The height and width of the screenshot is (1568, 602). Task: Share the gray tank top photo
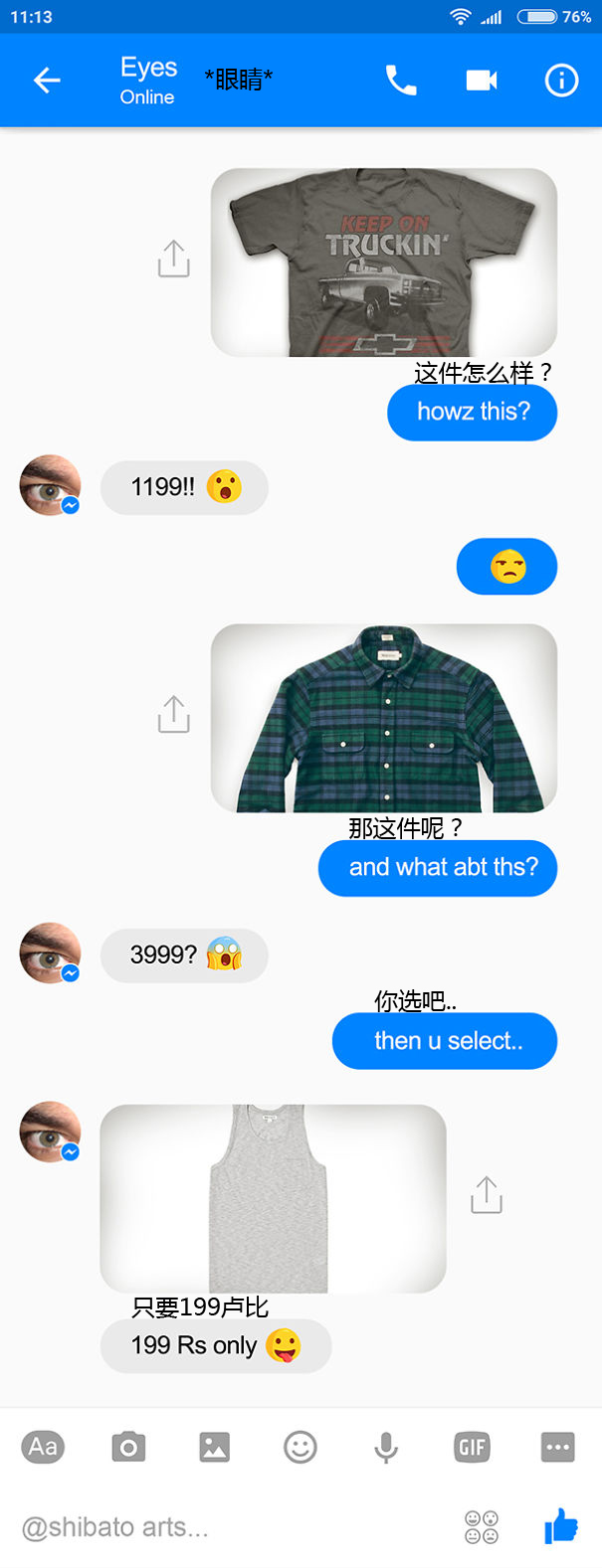(x=486, y=1195)
